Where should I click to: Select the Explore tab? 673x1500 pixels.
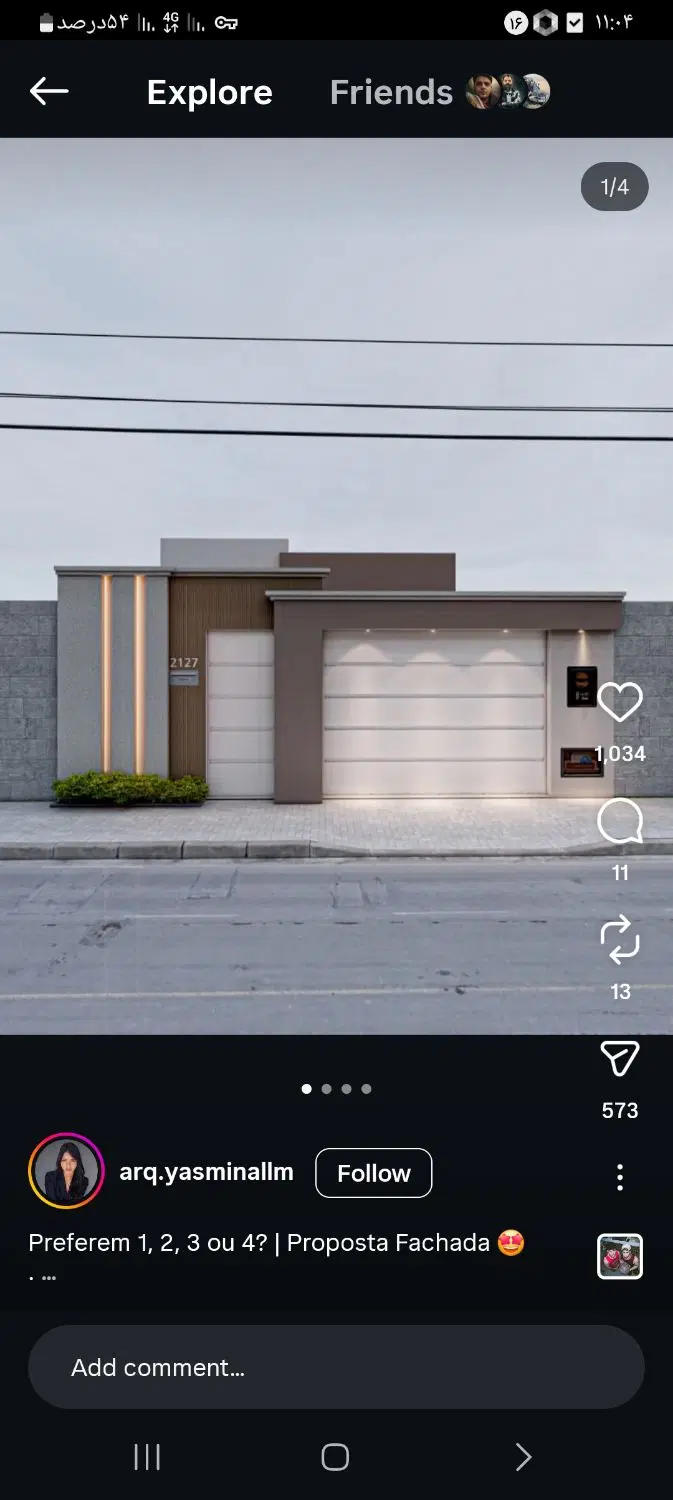click(210, 92)
